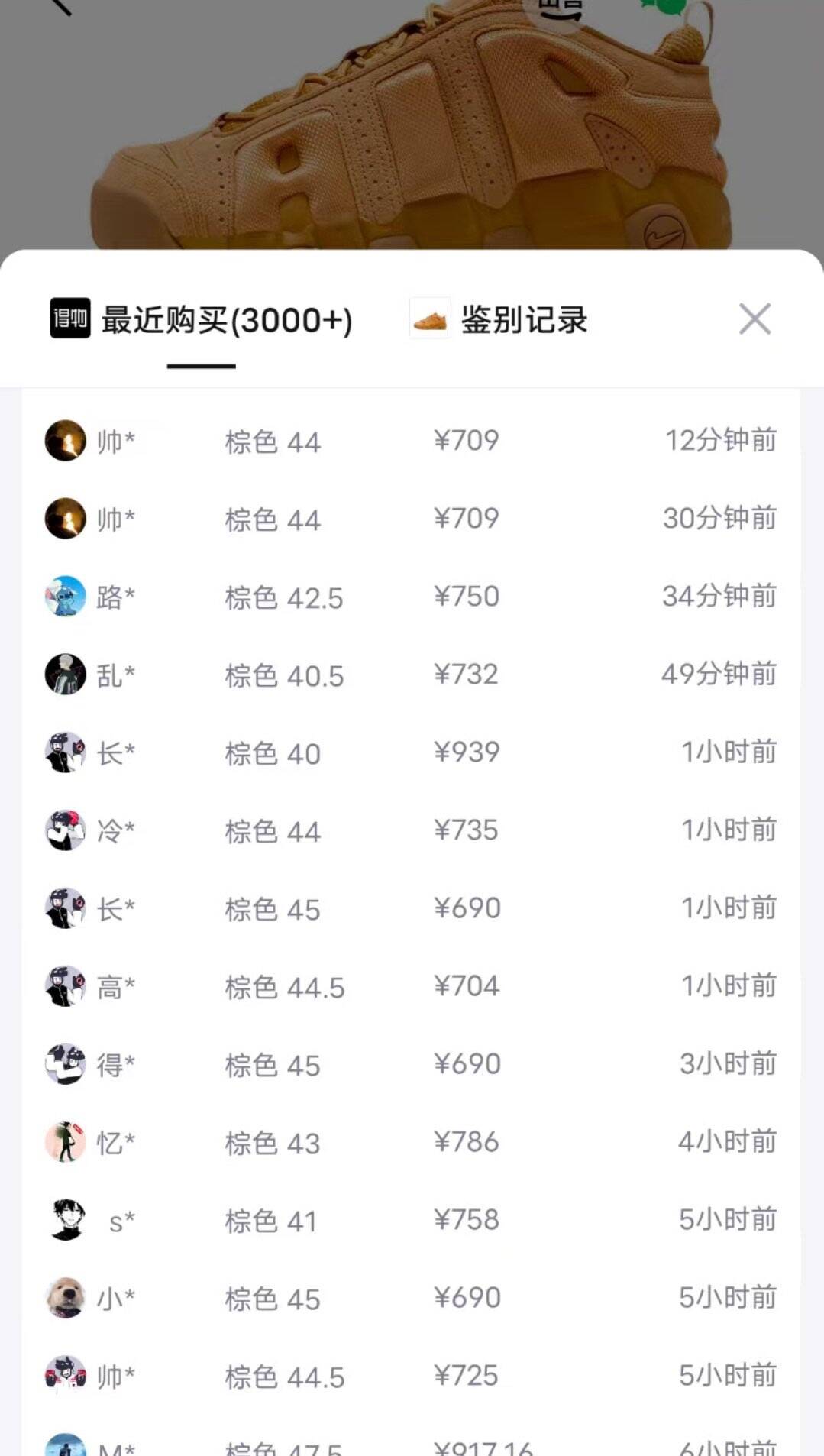Tap the puppy avatar beside buyer 小*
Image resolution: width=824 pixels, height=1456 pixels.
click(65, 1299)
